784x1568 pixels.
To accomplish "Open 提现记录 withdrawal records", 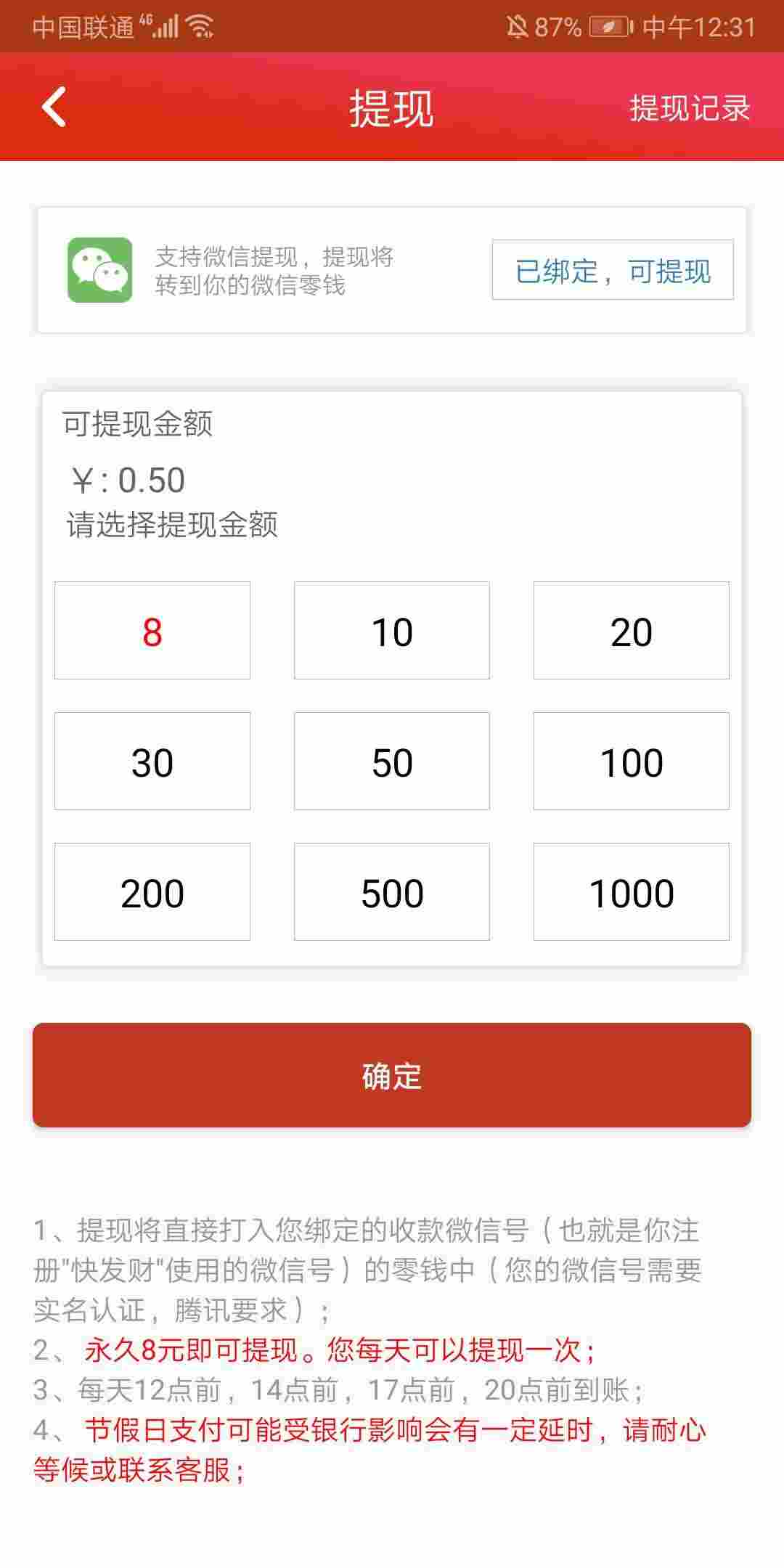I will (690, 108).
